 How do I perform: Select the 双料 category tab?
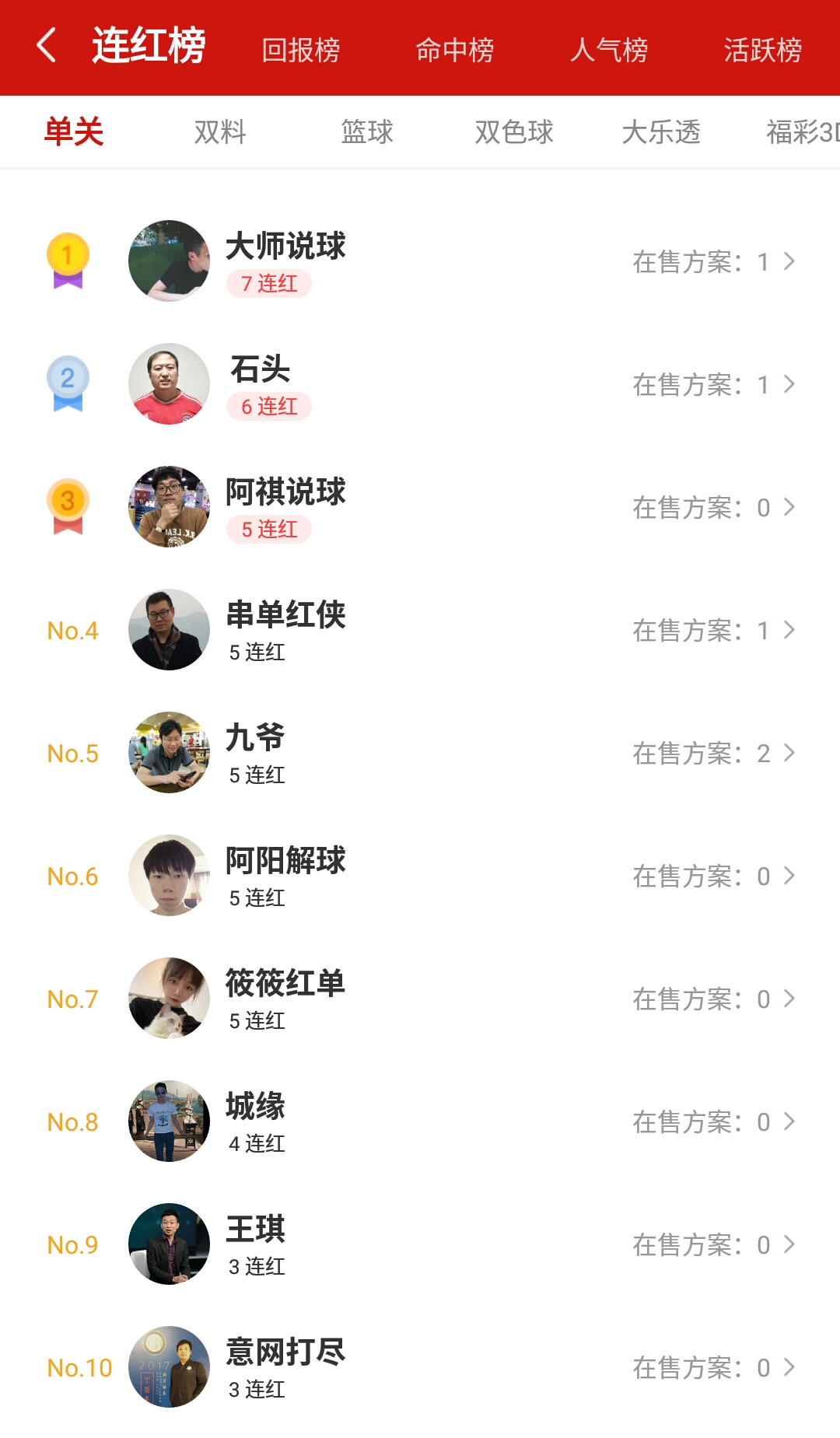(220, 132)
